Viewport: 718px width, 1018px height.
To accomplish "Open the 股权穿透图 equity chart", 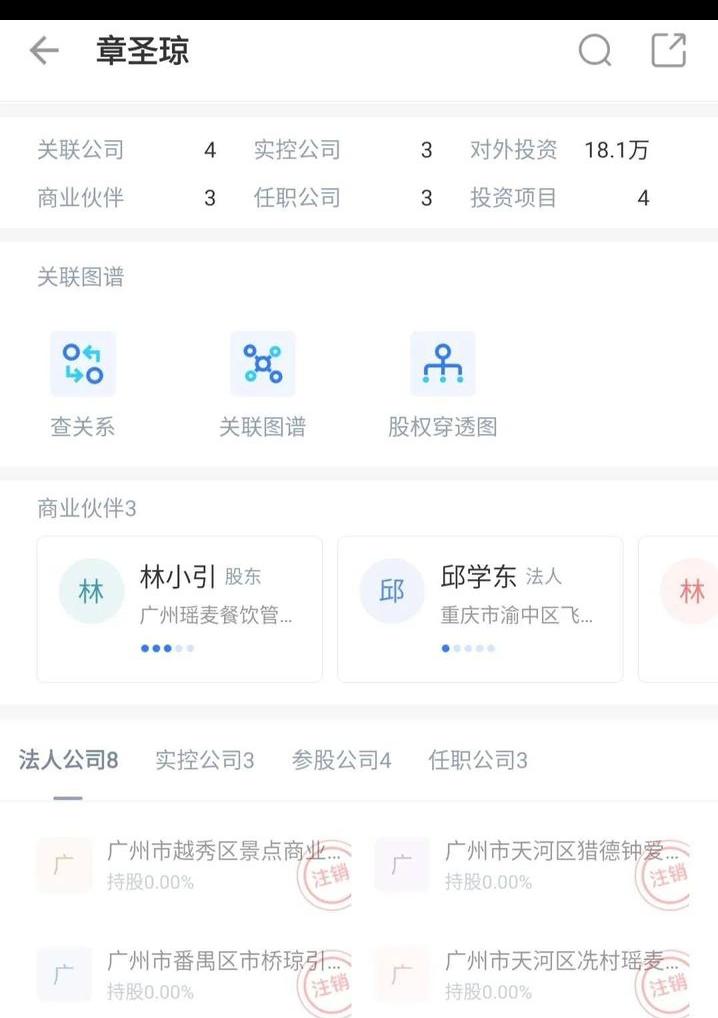I will pos(442,385).
